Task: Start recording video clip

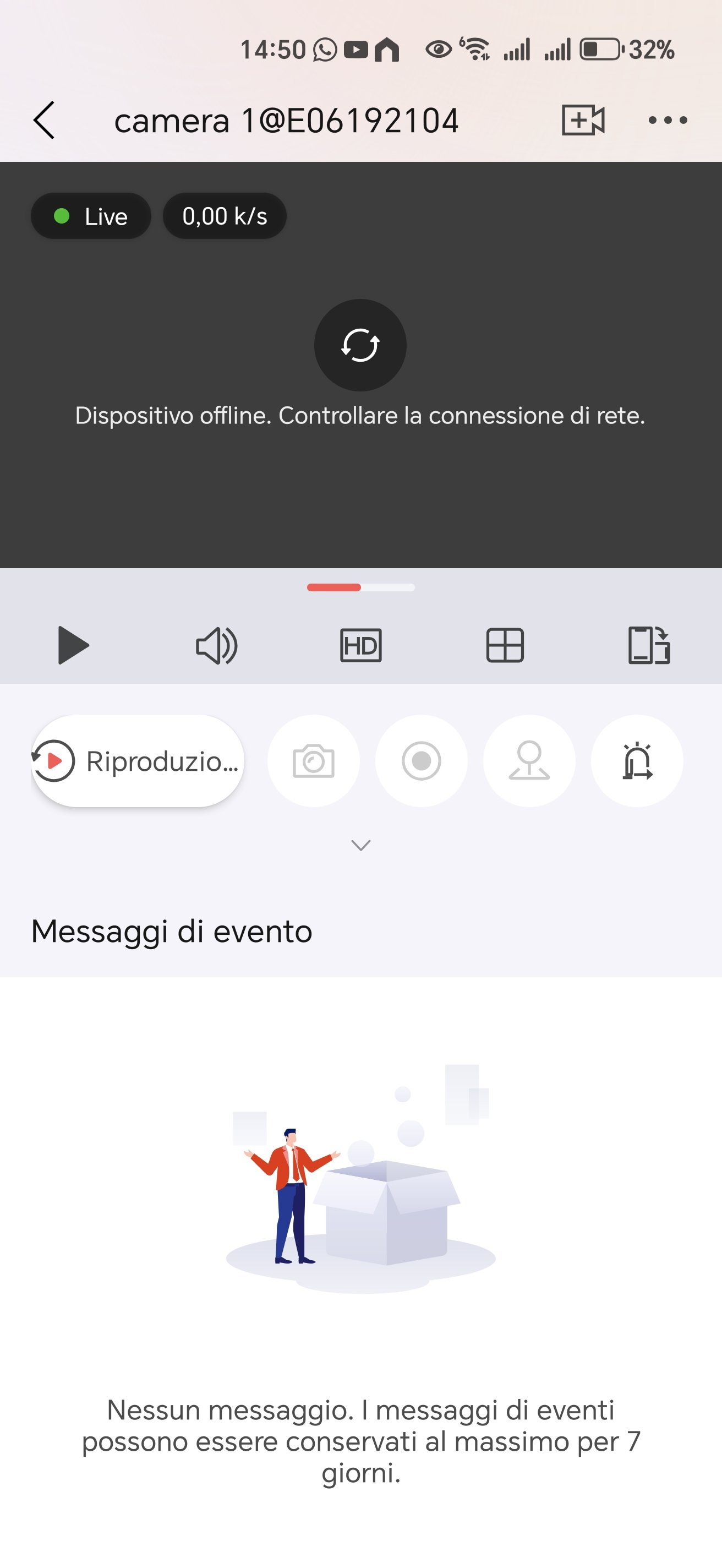Action: (x=422, y=761)
